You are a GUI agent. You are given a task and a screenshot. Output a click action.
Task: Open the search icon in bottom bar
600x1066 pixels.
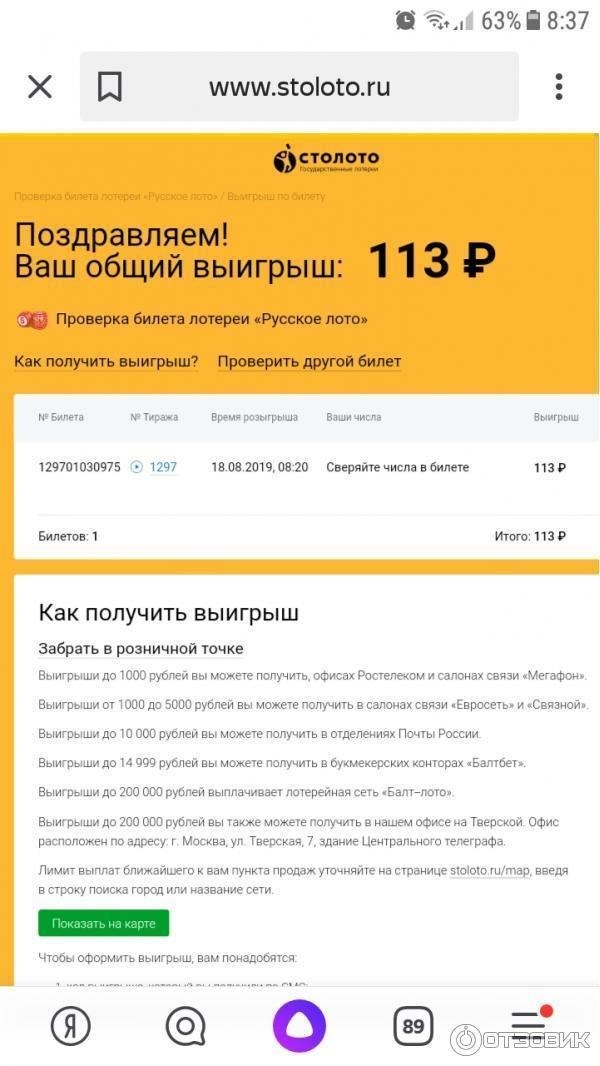185,1025
